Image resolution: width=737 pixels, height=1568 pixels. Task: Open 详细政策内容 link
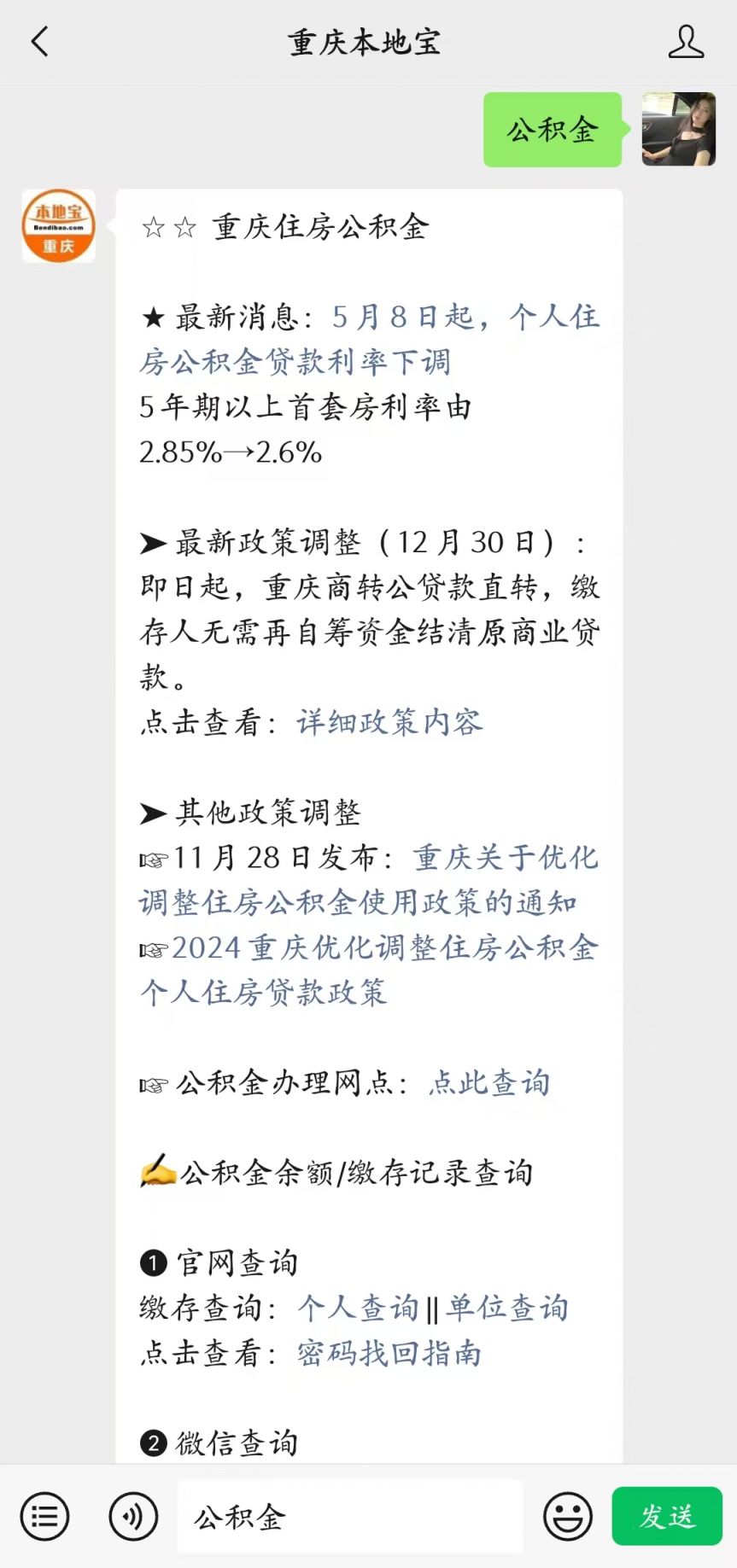390,722
